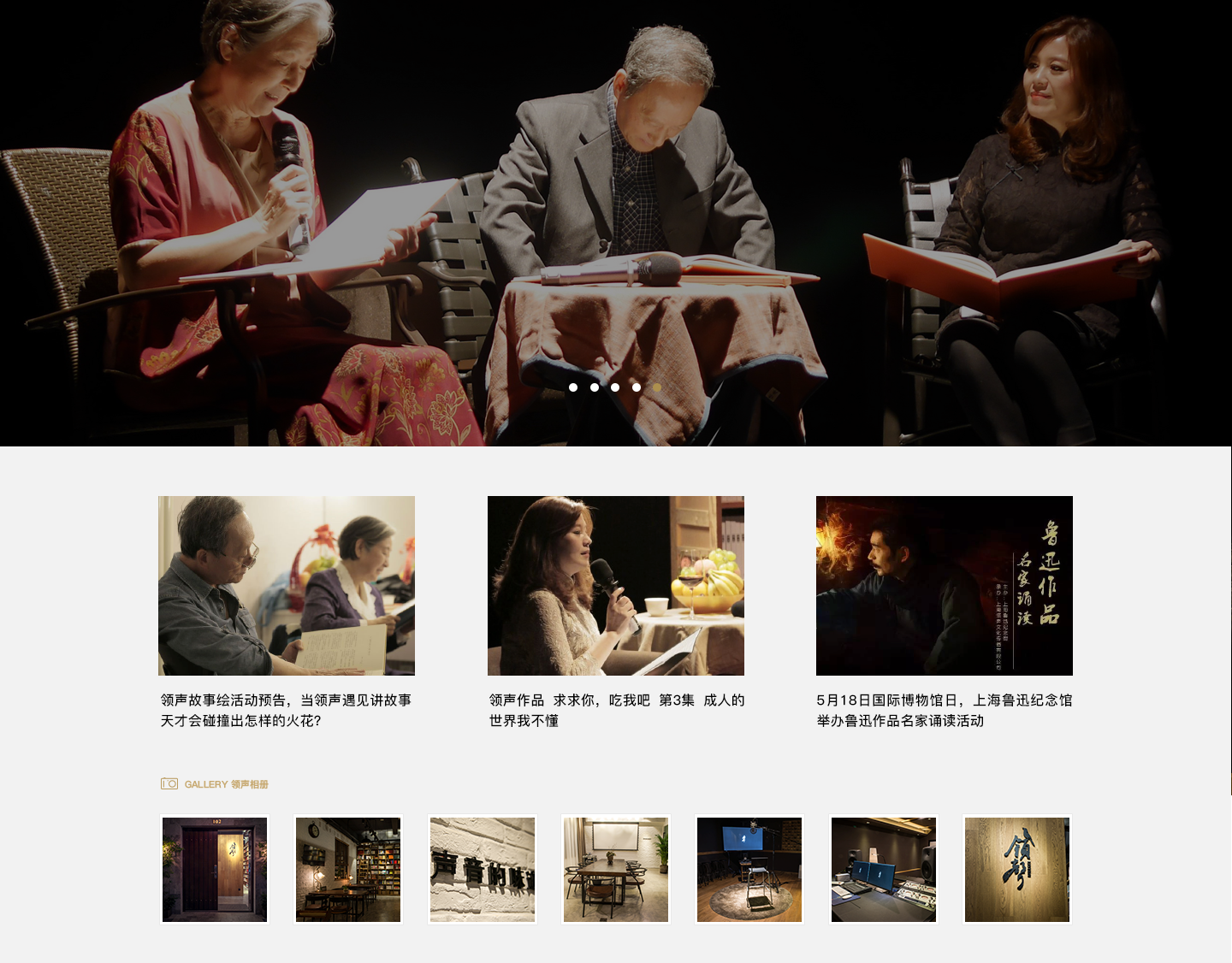Open the 领声作品 成人的世界我不懂 headline

point(616,710)
